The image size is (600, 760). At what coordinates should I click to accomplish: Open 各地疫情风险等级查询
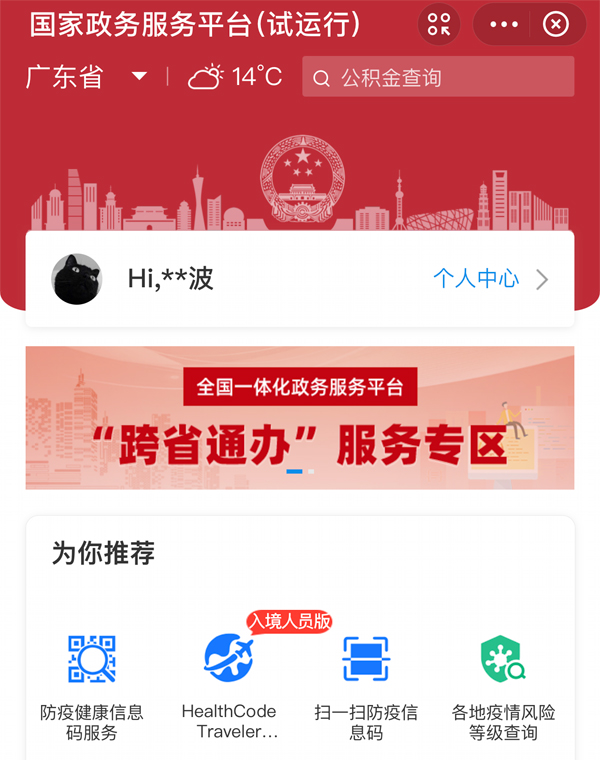(x=503, y=686)
